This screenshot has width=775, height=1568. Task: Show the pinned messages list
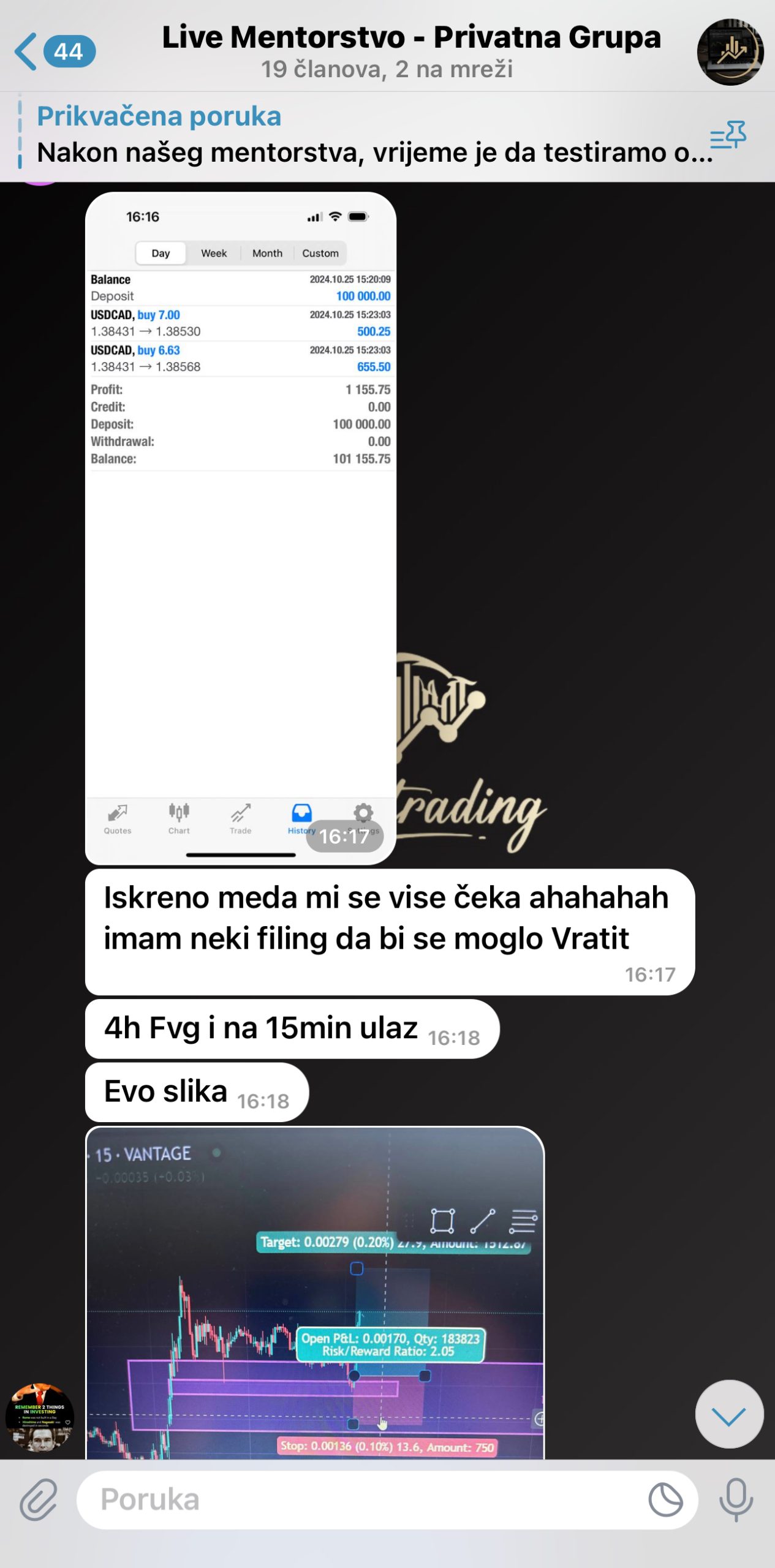tap(728, 135)
